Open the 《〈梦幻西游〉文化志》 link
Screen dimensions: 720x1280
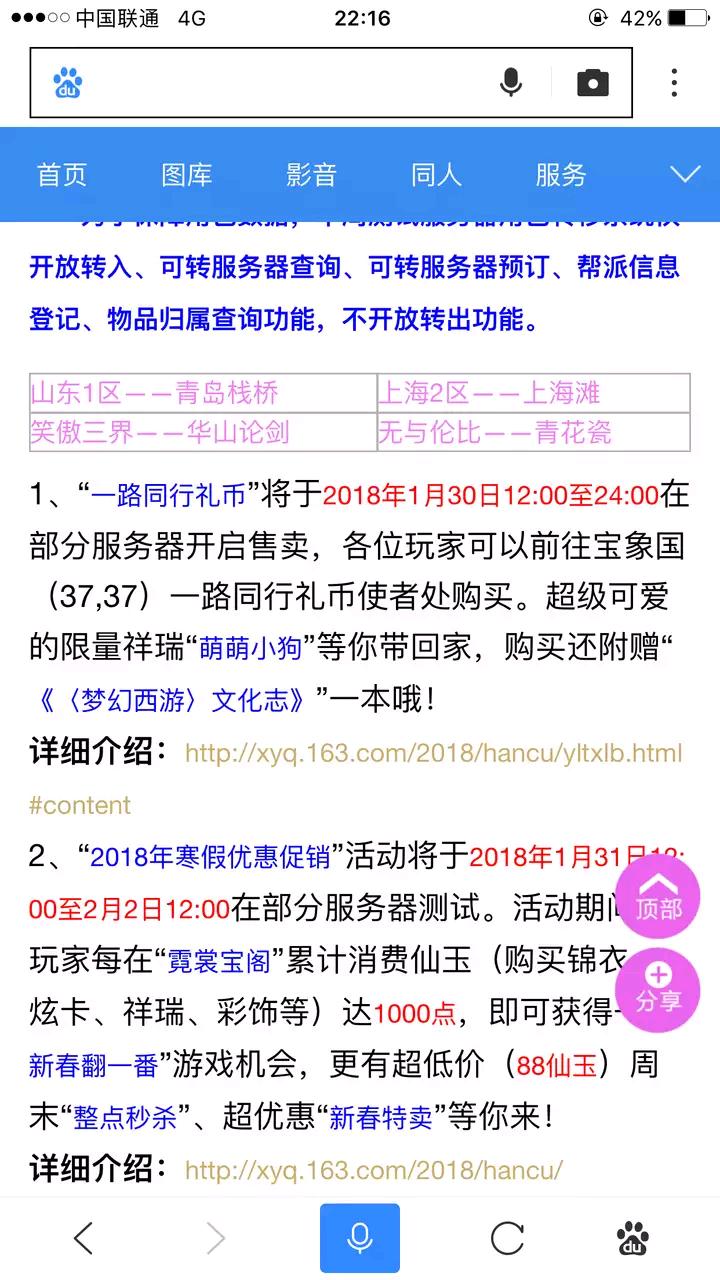(x=172, y=700)
